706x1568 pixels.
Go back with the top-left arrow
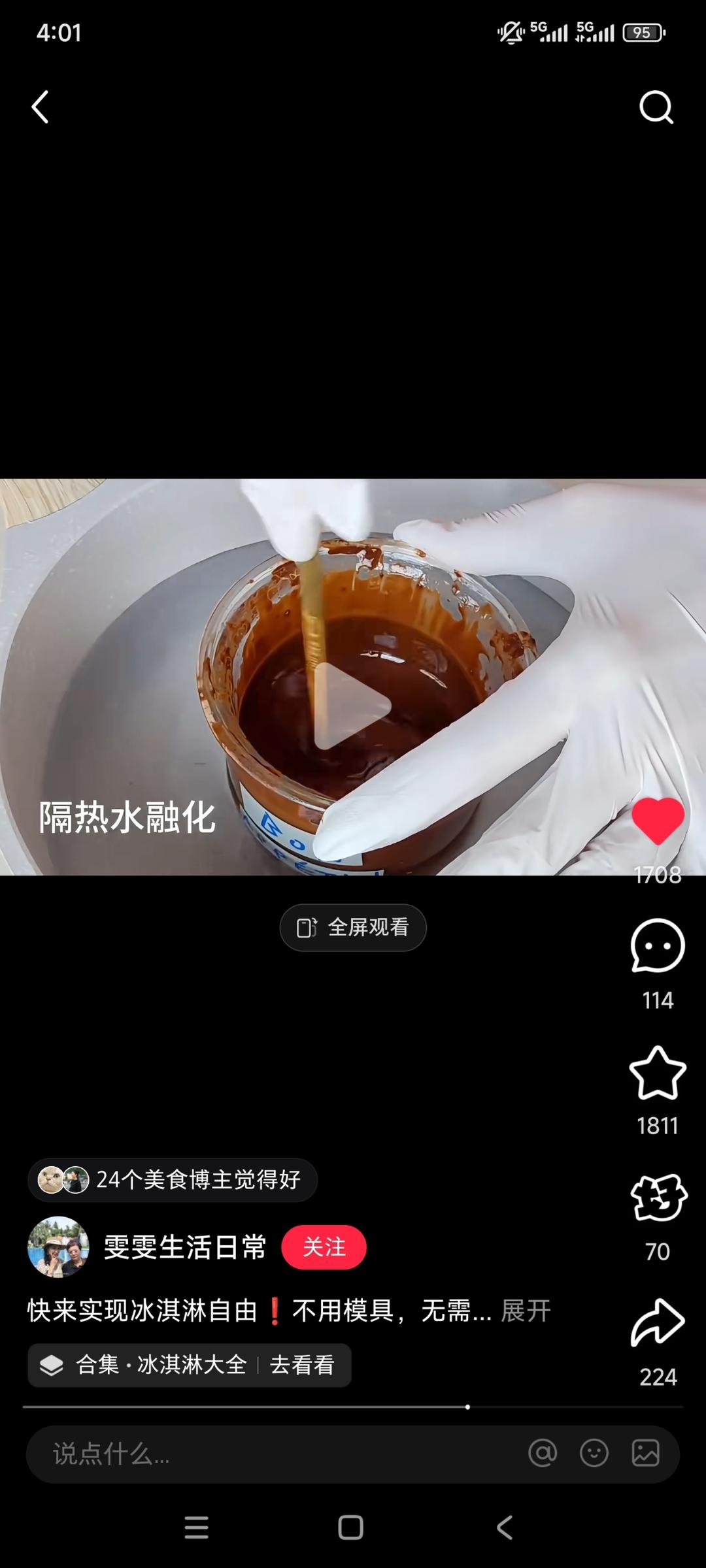tap(39, 108)
